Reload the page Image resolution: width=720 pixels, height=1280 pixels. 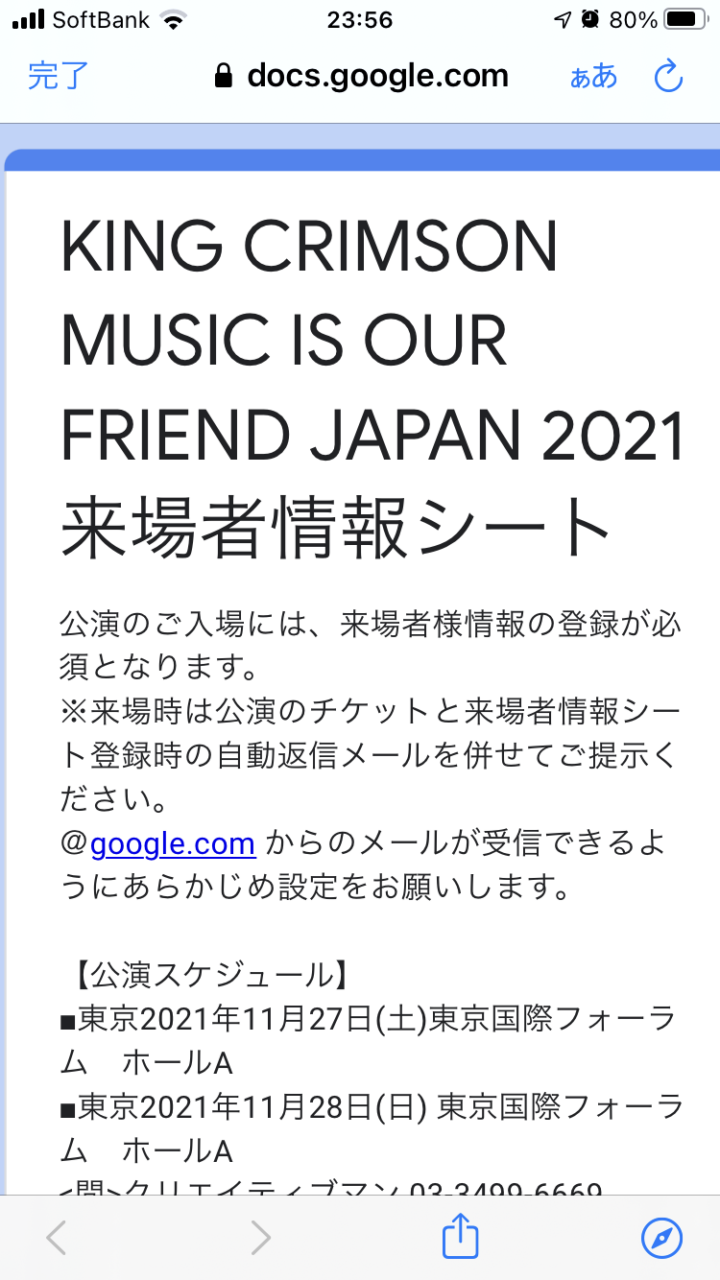tap(668, 76)
